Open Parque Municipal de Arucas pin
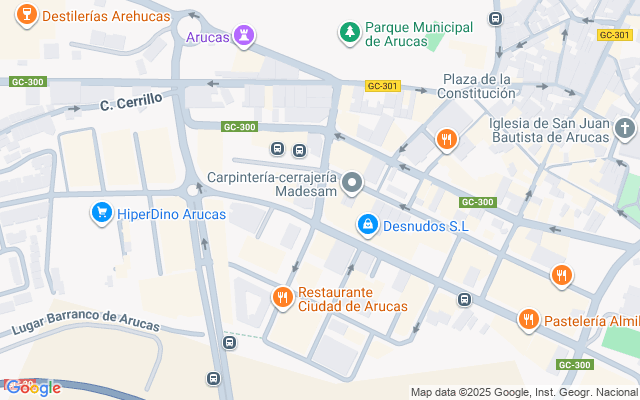This screenshot has height=400, width=640. [x=349, y=33]
